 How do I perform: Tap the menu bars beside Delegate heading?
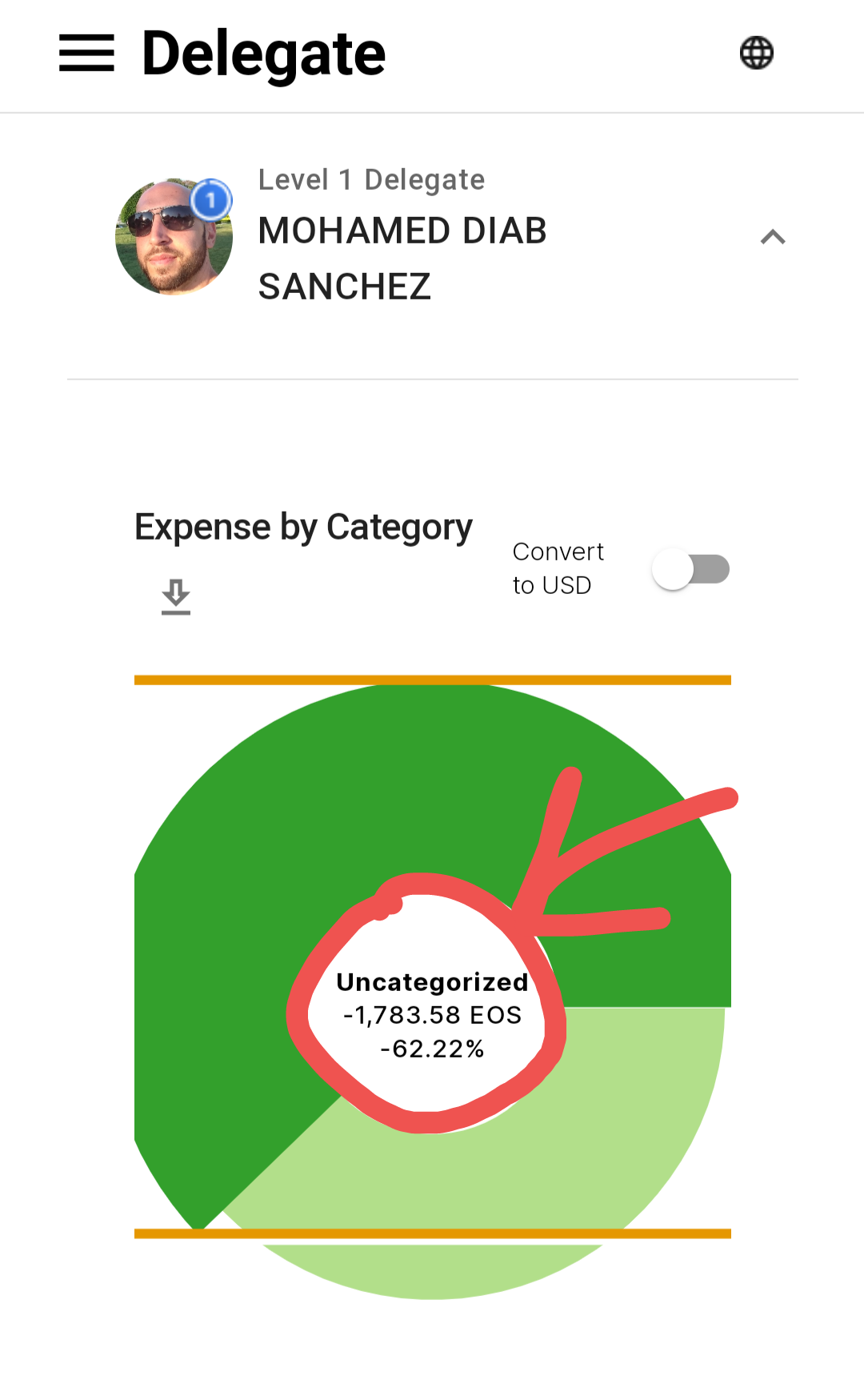(x=86, y=54)
